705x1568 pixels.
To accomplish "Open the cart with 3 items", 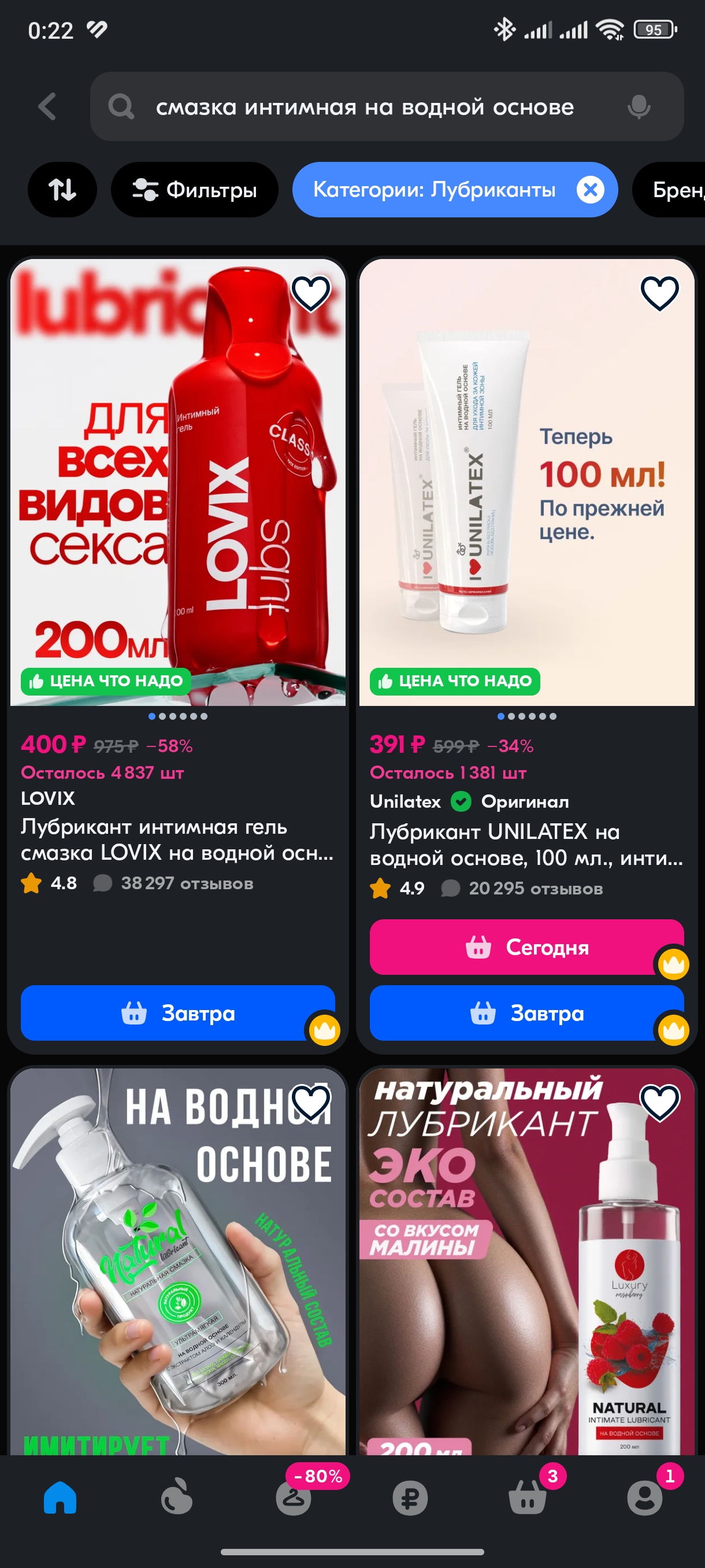I will click(x=528, y=1497).
